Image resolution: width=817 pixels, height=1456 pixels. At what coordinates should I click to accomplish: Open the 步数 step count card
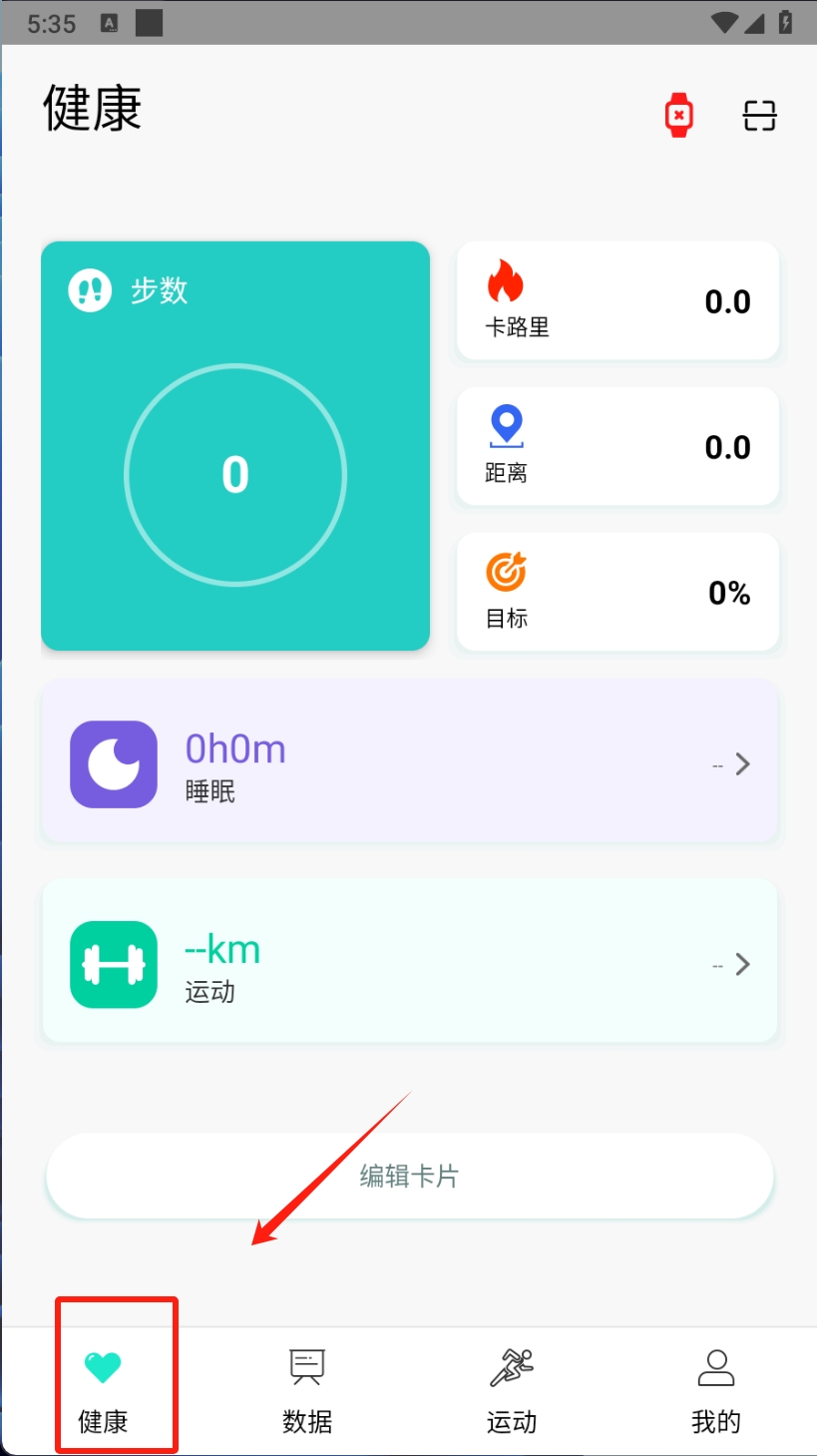coord(235,446)
